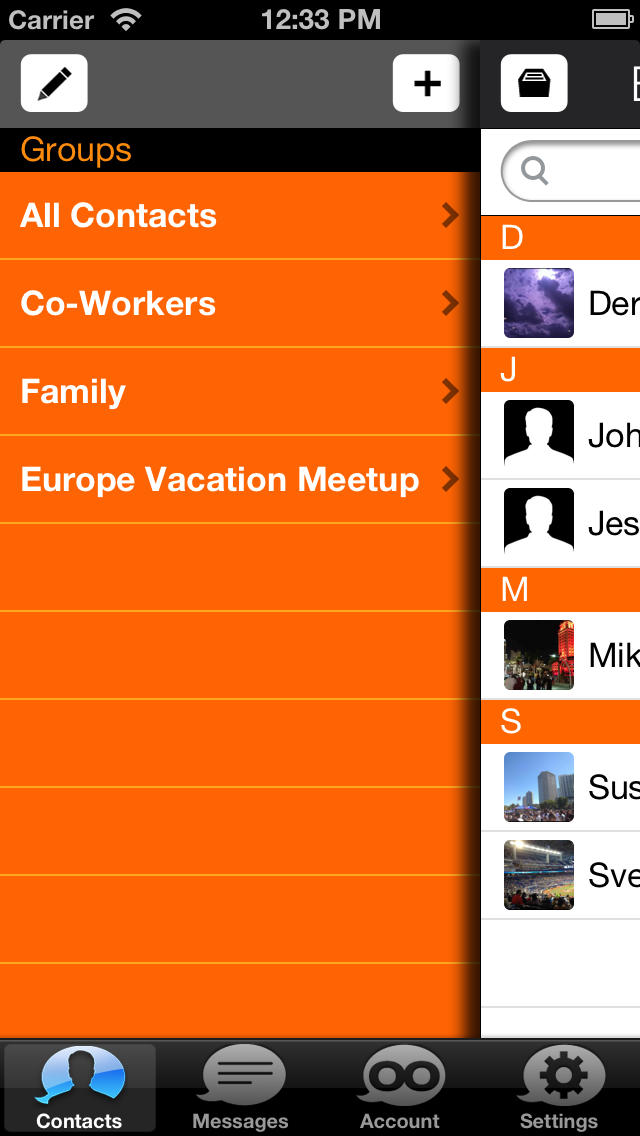Viewport: 640px width, 1136px height.
Task: Select the Contacts tab
Action: [80, 1088]
